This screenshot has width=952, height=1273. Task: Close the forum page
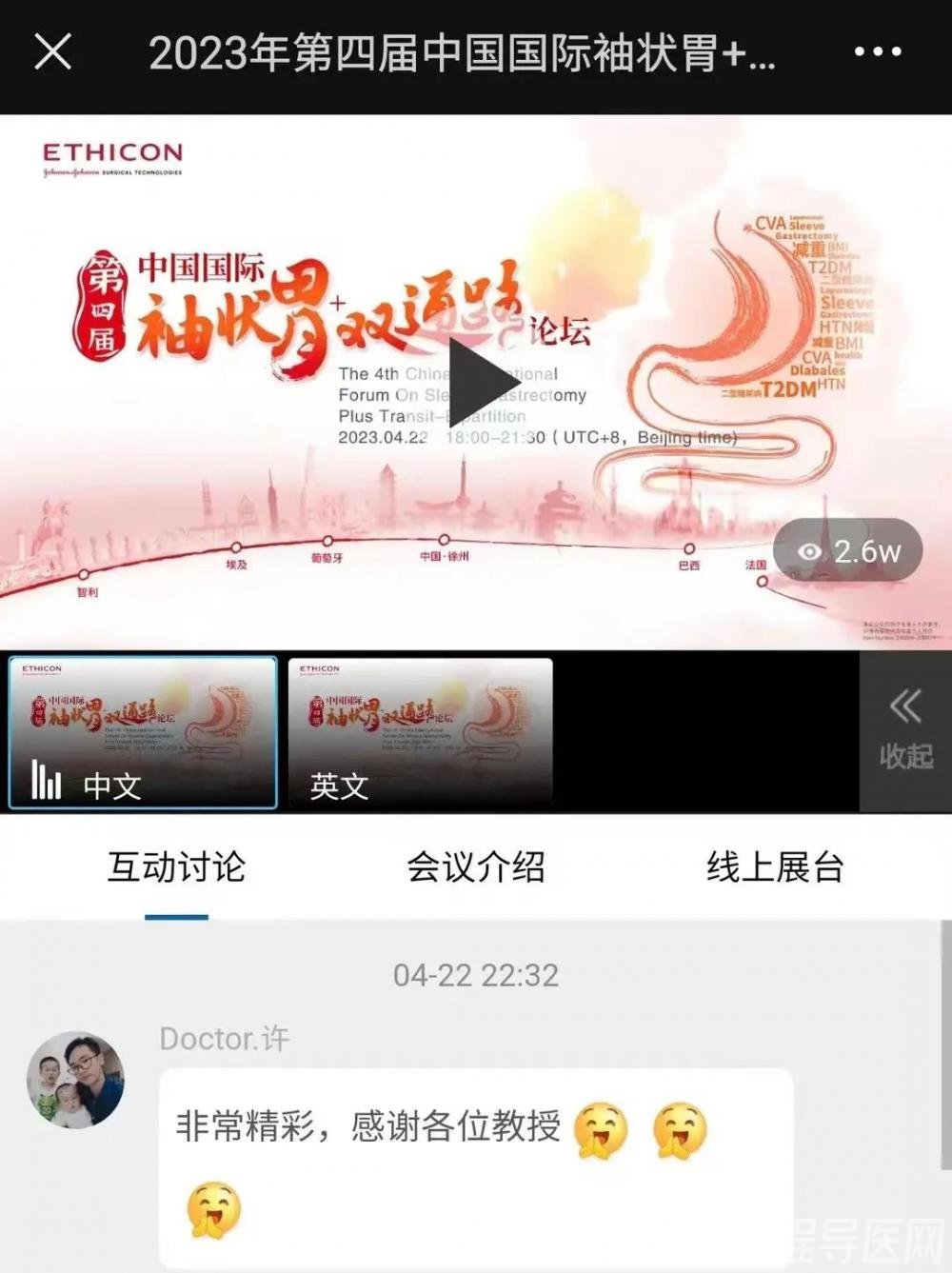click(52, 51)
